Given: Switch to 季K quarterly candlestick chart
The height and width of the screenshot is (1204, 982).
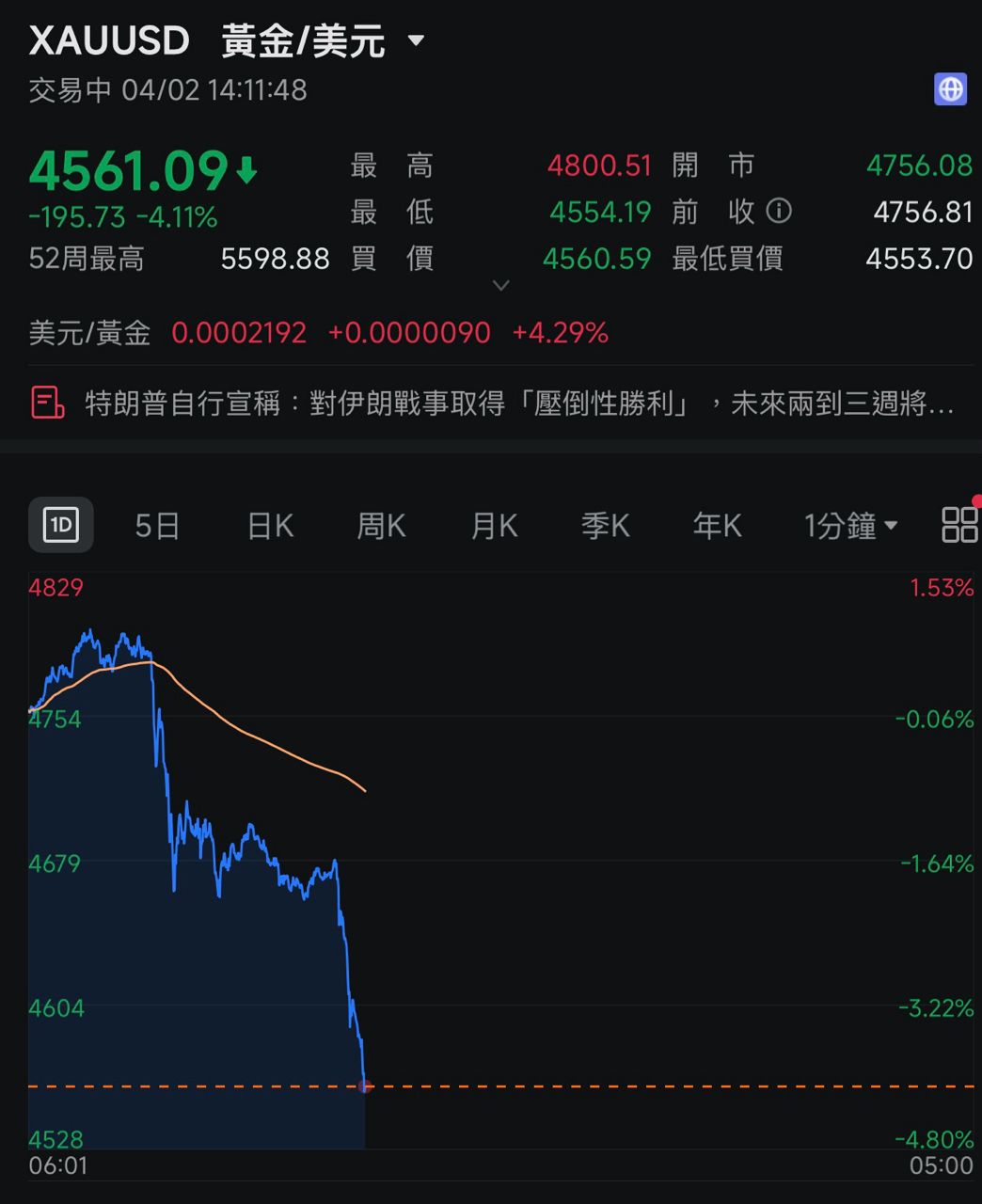Looking at the screenshot, I should 605,526.
